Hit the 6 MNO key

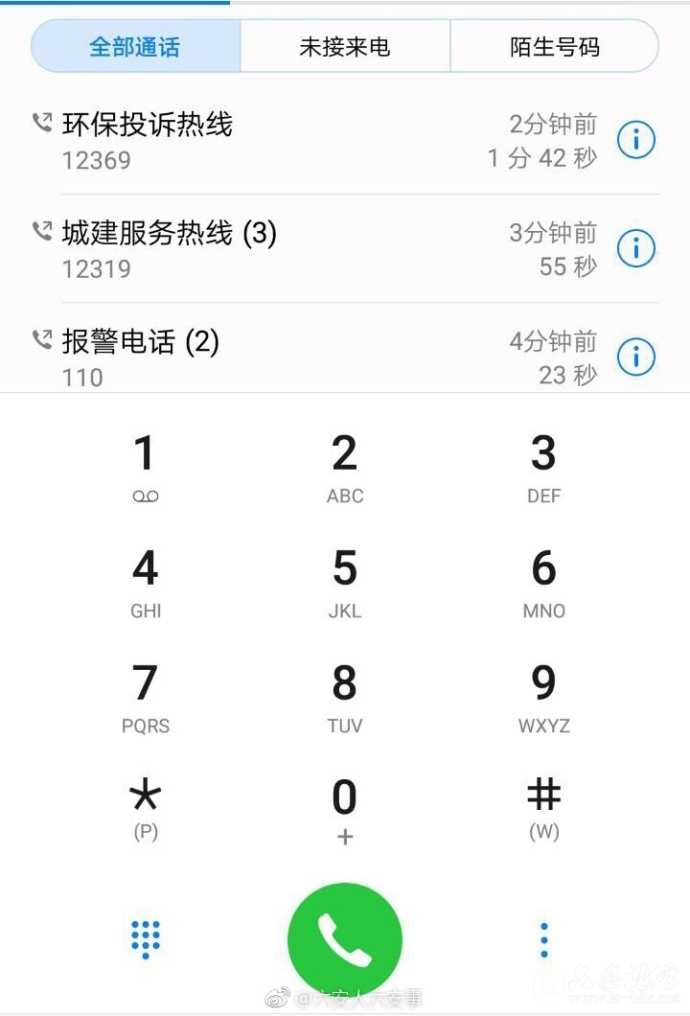click(544, 581)
